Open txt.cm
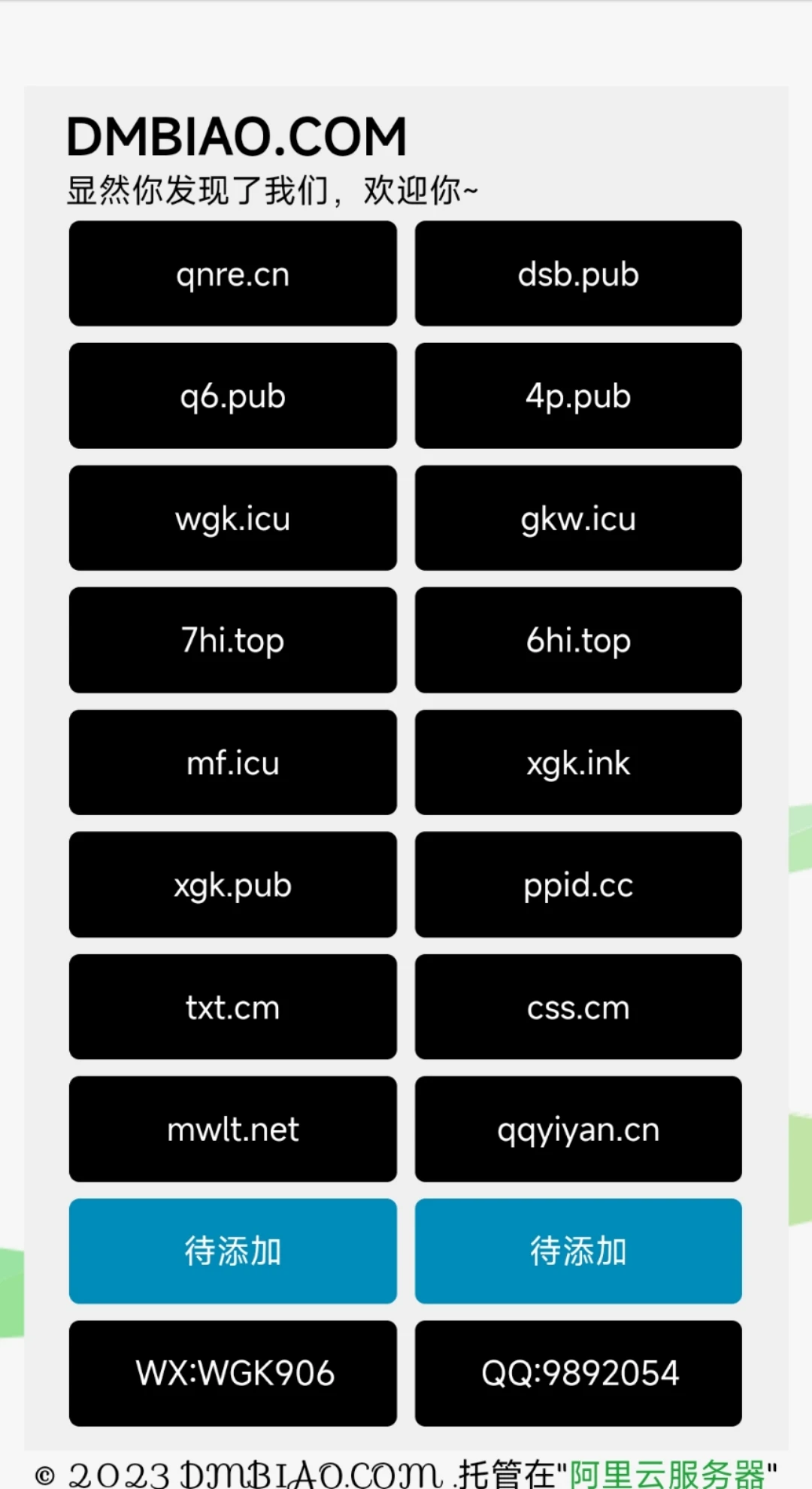This screenshot has width=812, height=1489. (x=232, y=1007)
